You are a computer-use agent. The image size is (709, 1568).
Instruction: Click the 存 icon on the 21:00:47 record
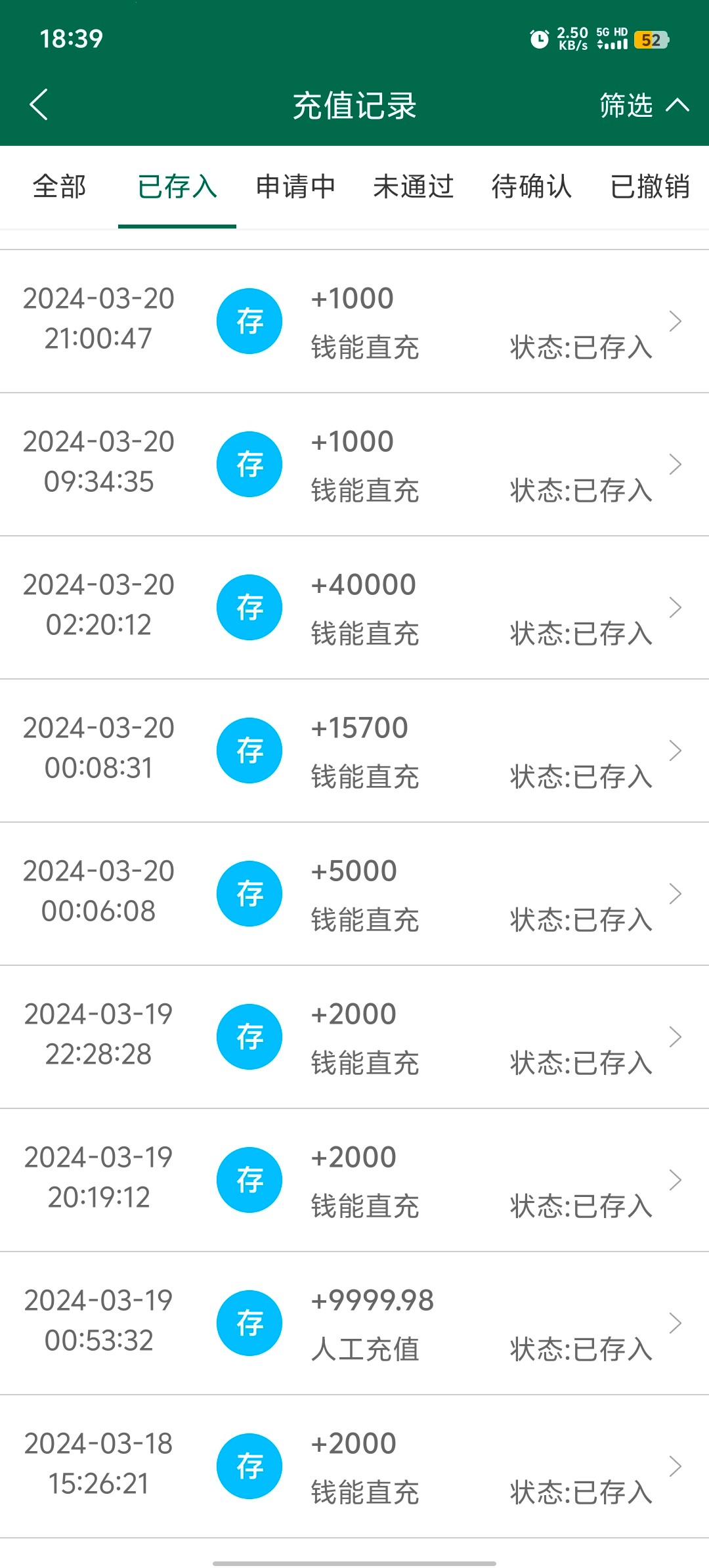(250, 321)
